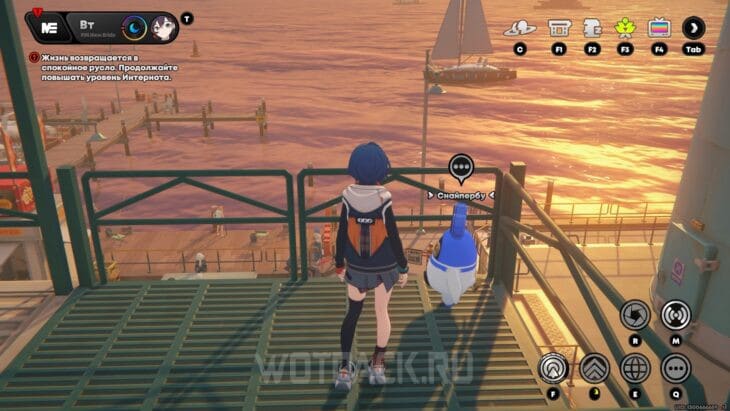The height and width of the screenshot is (411, 730).
Task: Open the shop icon labeled F1
Action: (559, 28)
